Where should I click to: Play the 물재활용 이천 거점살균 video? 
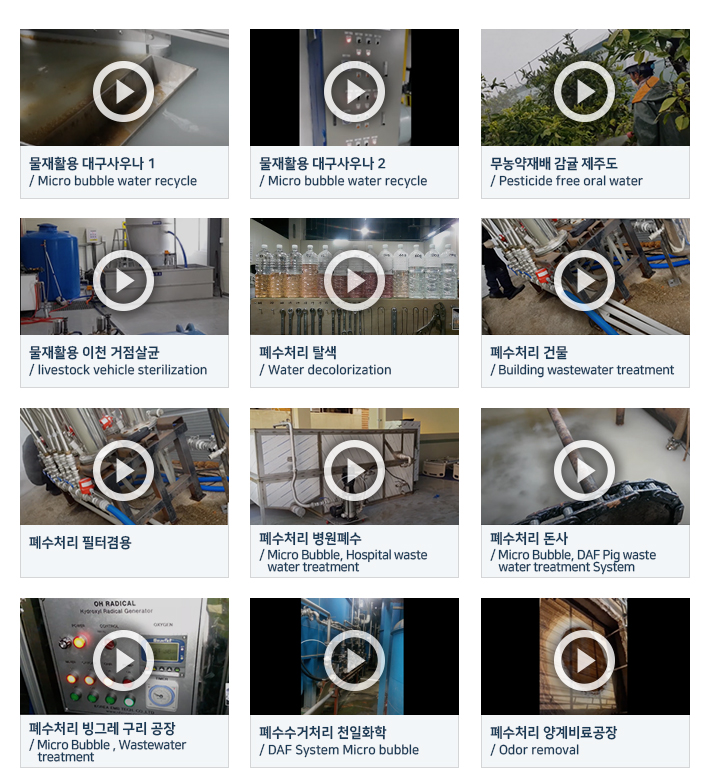124,281
